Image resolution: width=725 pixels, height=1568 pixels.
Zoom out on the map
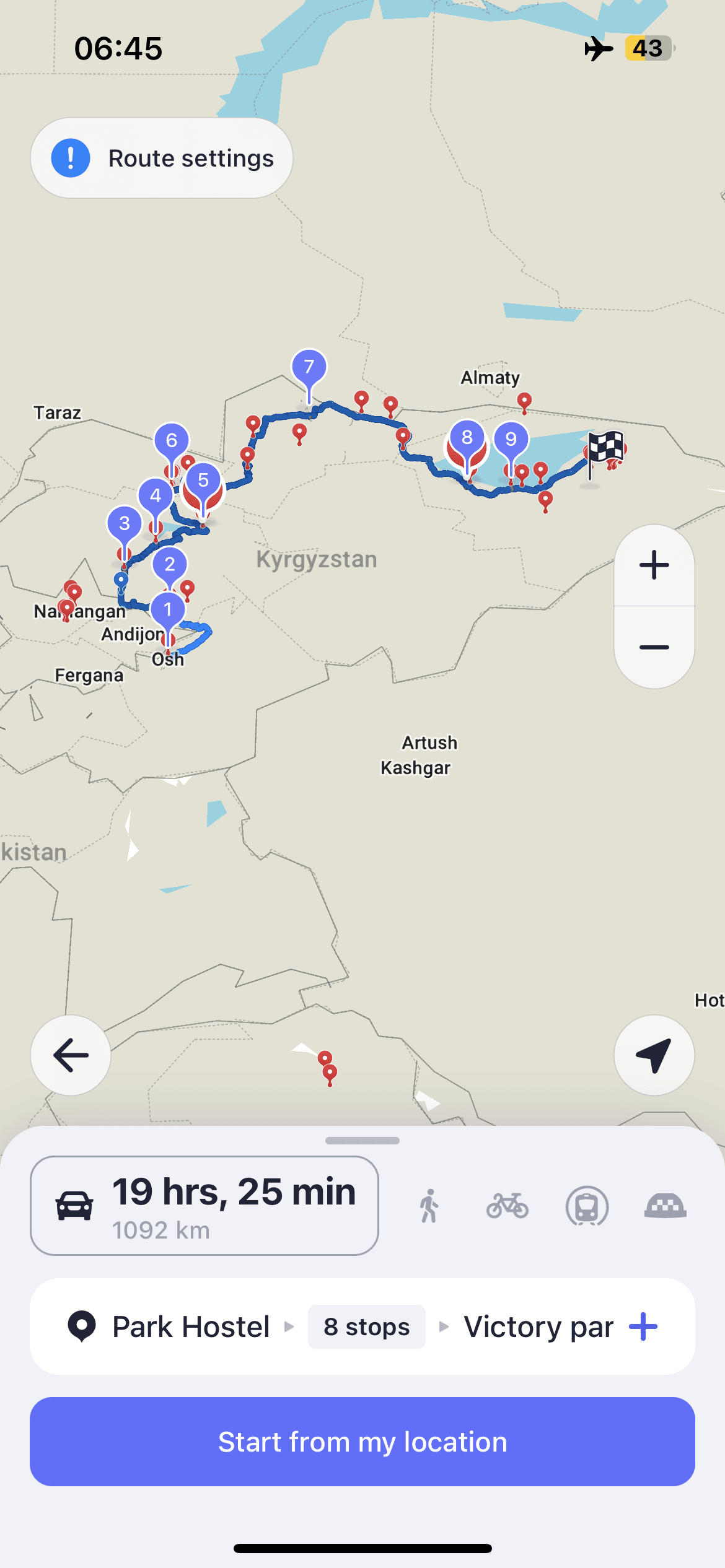654,648
